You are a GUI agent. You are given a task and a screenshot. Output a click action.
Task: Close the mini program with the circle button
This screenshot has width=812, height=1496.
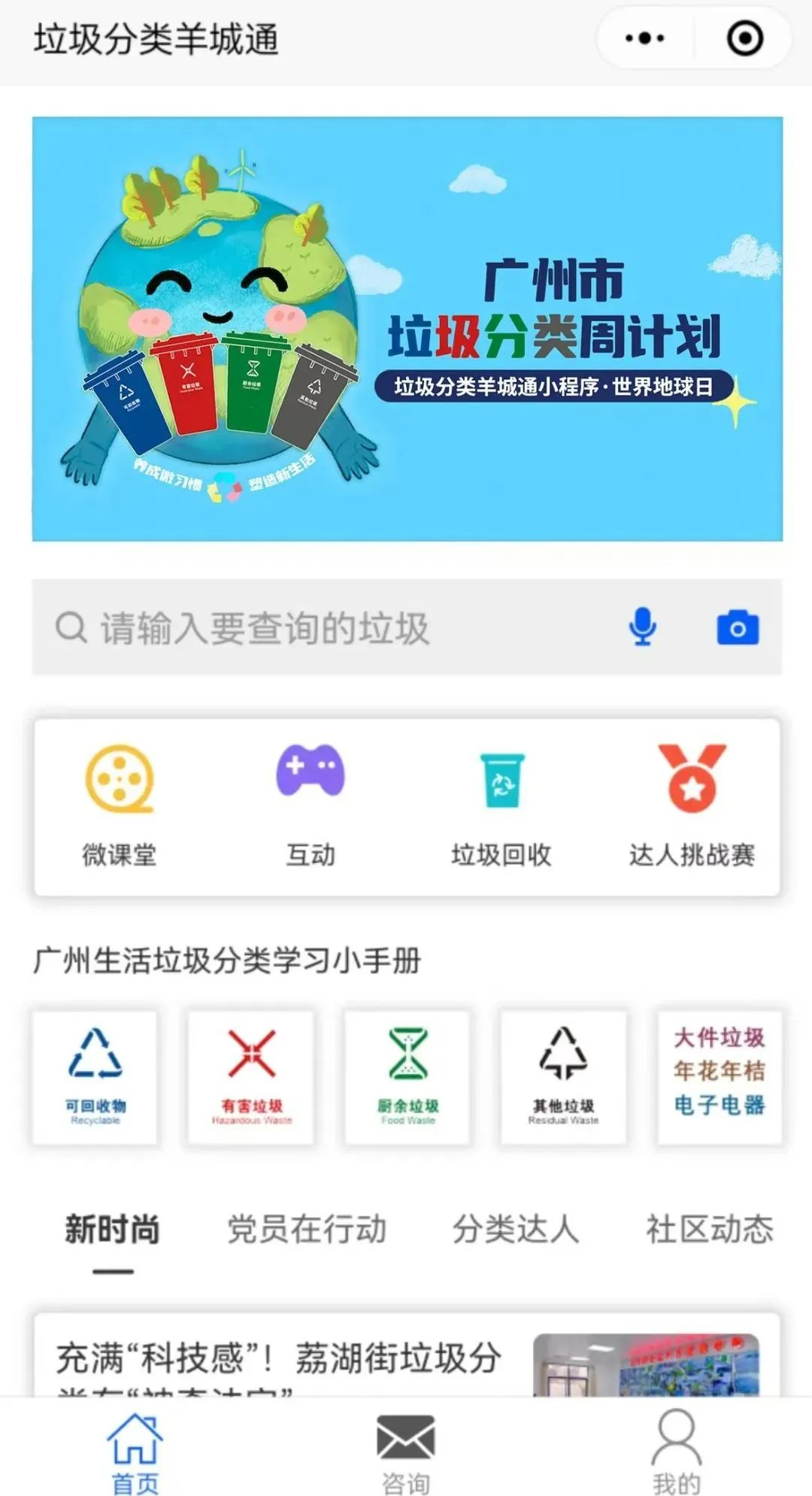[744, 38]
